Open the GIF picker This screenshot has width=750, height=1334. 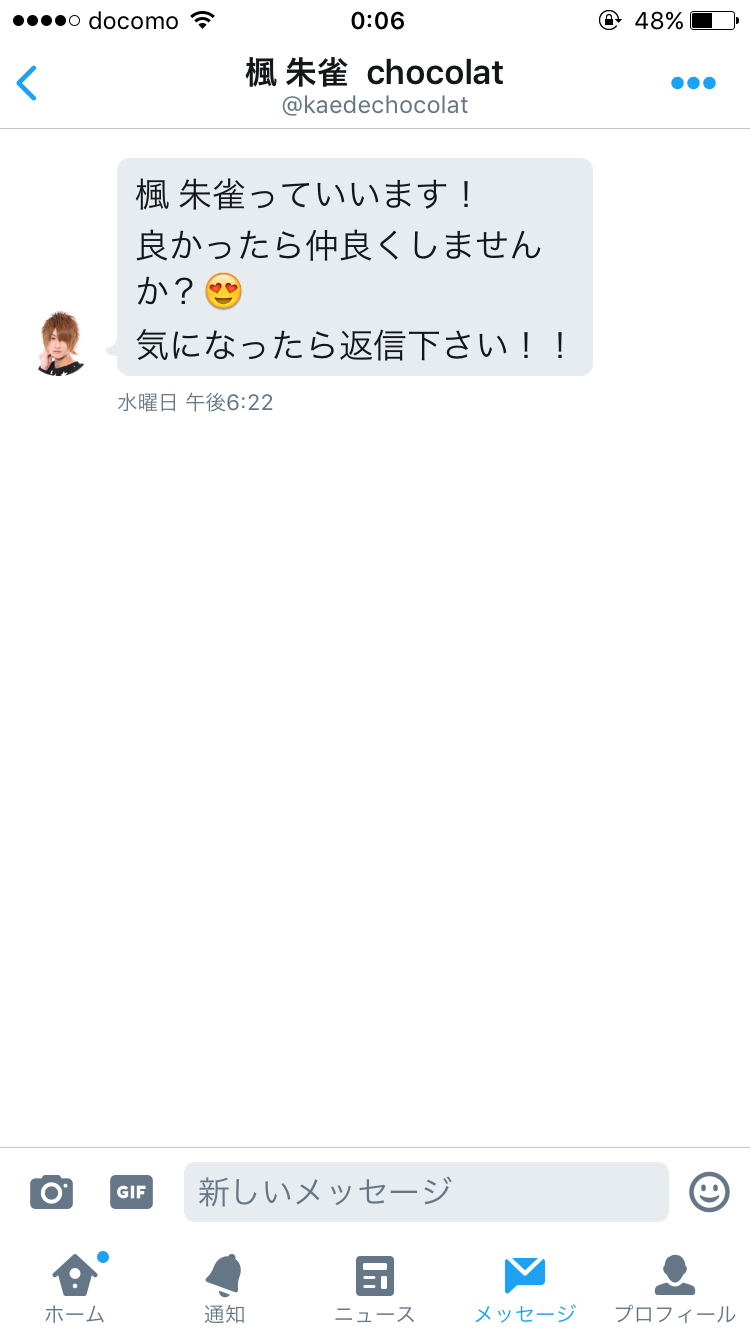point(131,1192)
